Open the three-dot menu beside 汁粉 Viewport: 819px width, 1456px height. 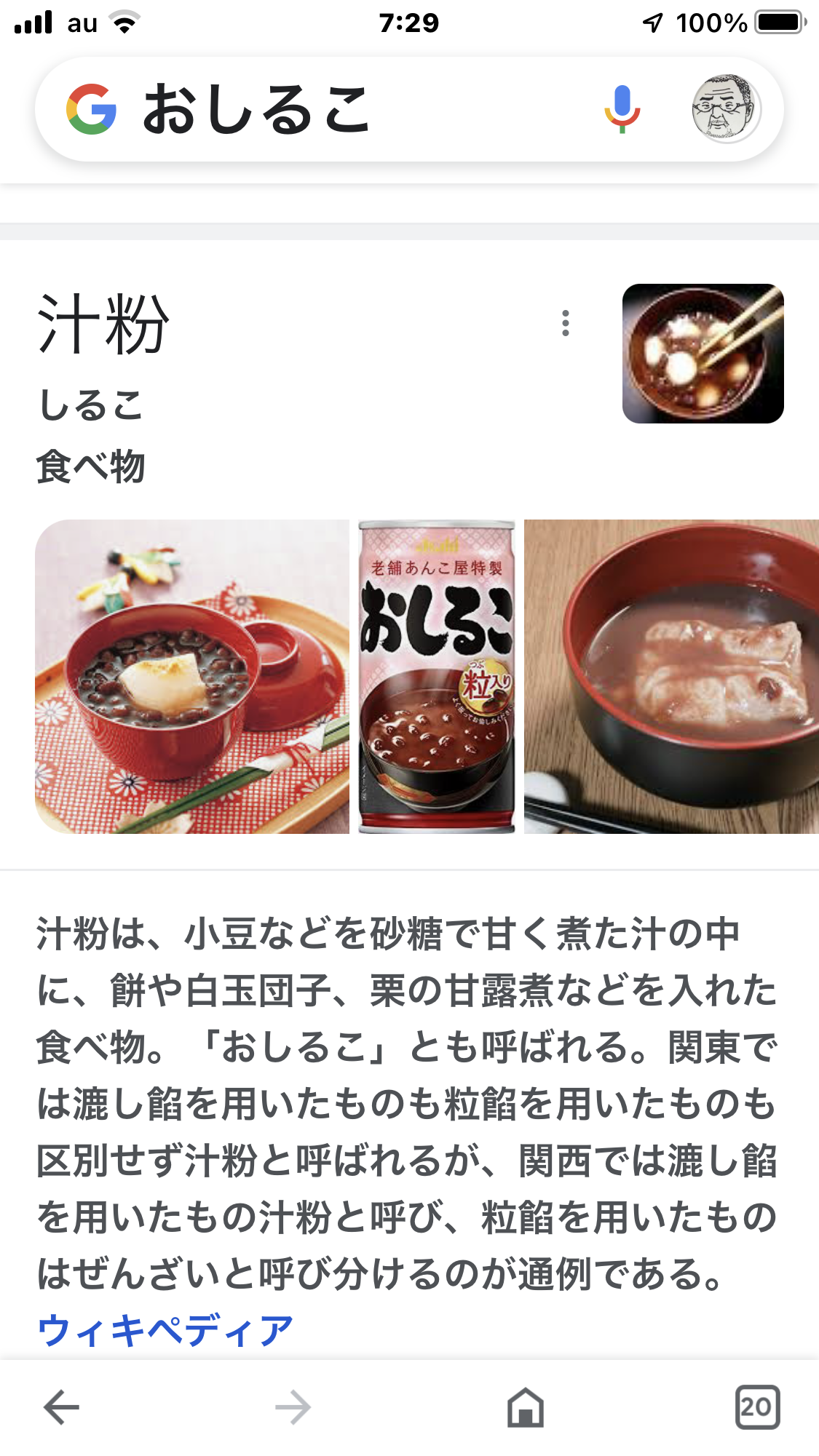(x=566, y=323)
